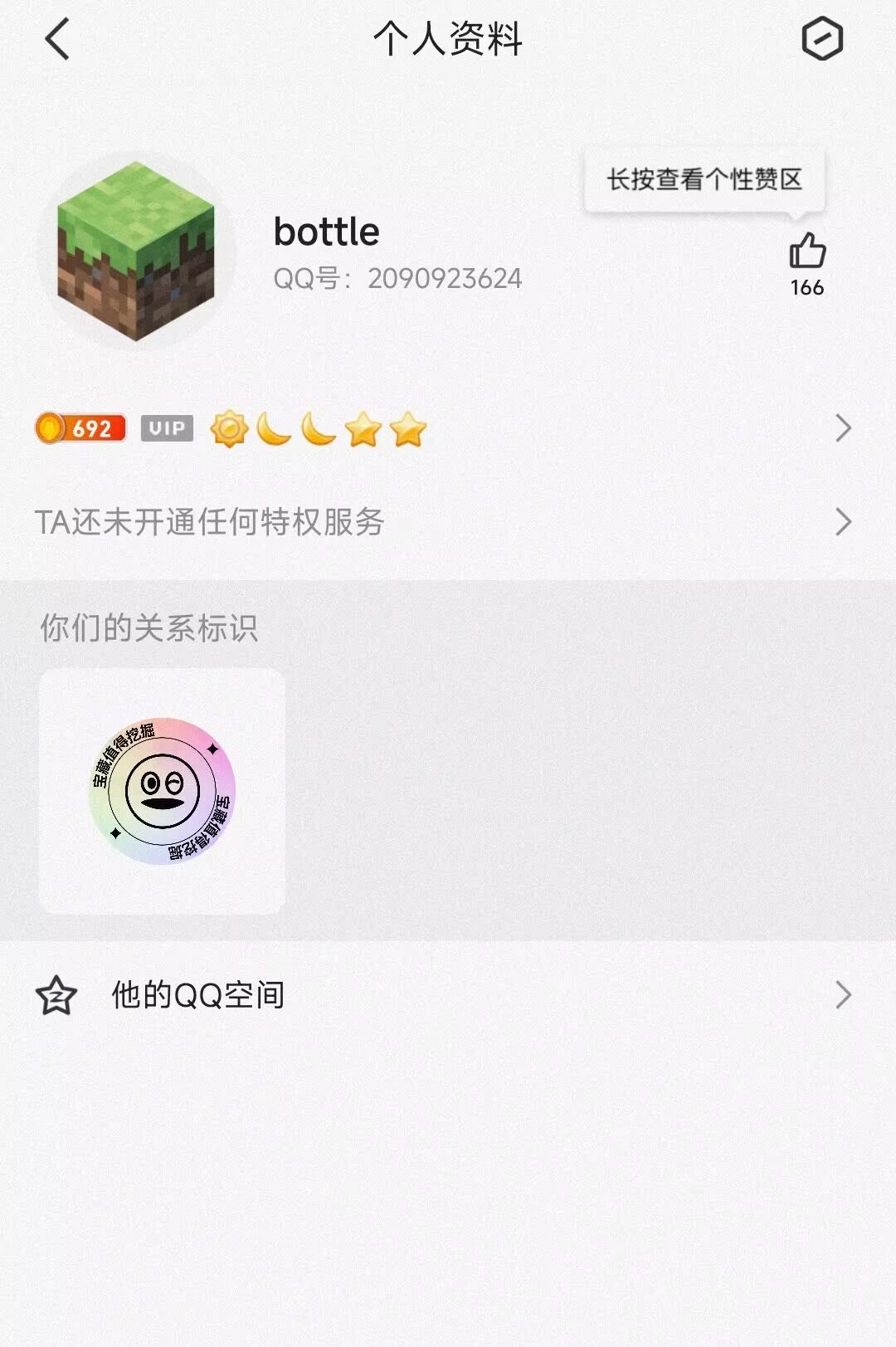View bottle's Minecraft block avatar
The image size is (896, 1347).
(x=136, y=251)
